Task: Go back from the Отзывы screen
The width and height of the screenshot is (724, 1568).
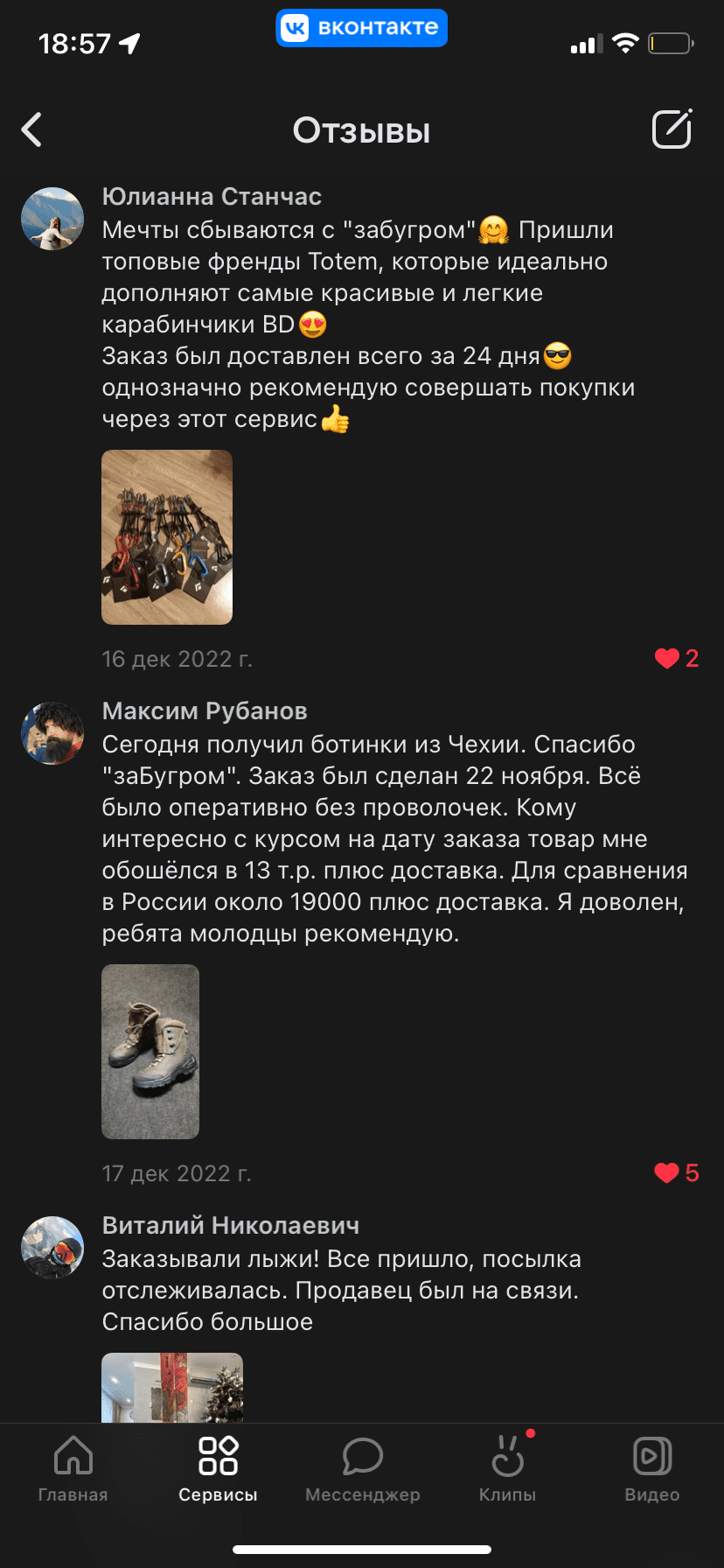Action: 32,129
